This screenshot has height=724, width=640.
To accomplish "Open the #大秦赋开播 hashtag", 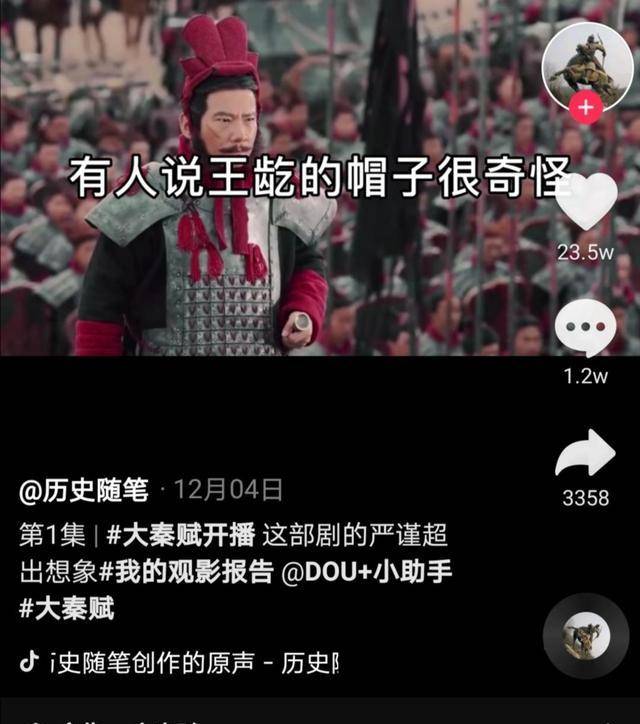I will (x=181, y=534).
